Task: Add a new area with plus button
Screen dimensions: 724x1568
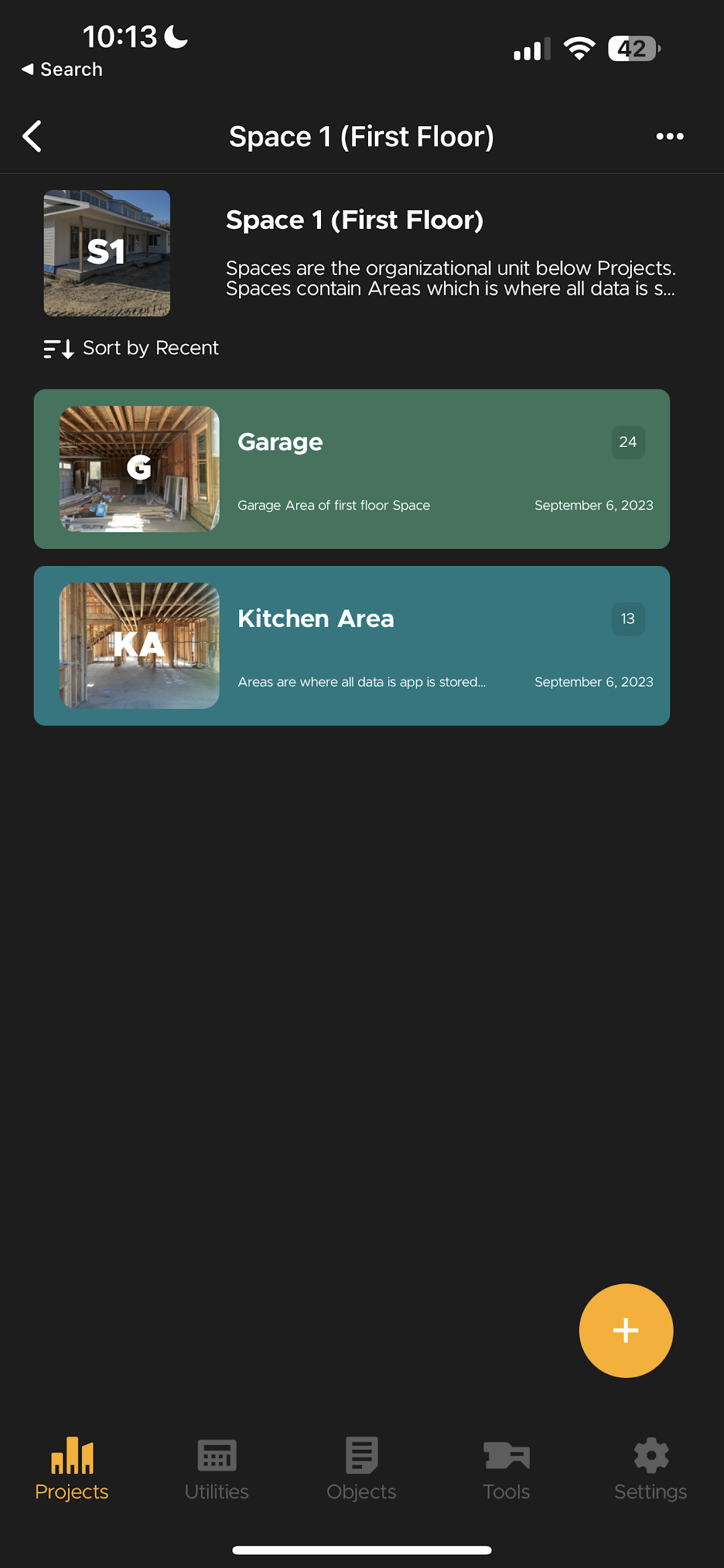Action: coord(626,1330)
